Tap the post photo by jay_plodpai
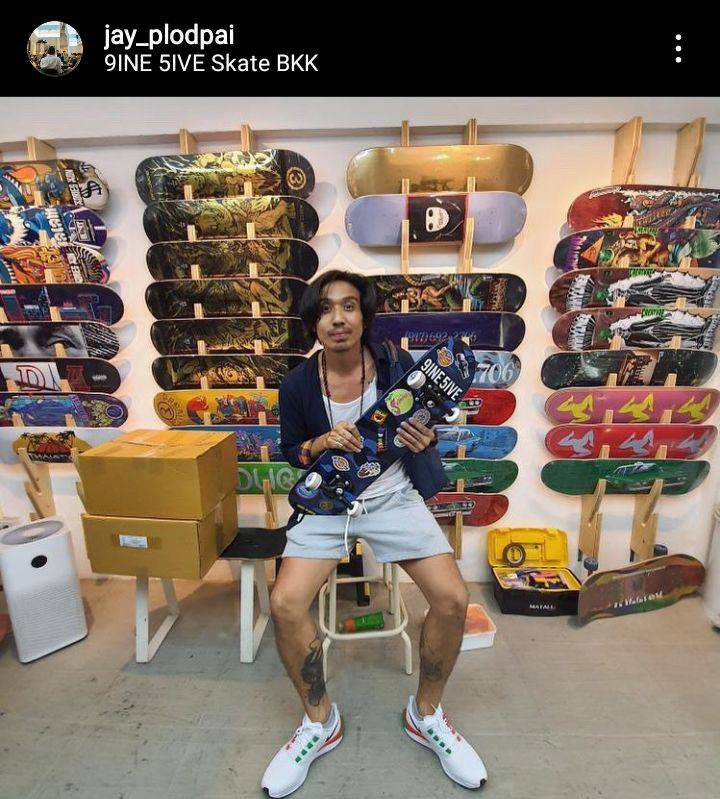The width and height of the screenshot is (720, 799). (x=360, y=450)
